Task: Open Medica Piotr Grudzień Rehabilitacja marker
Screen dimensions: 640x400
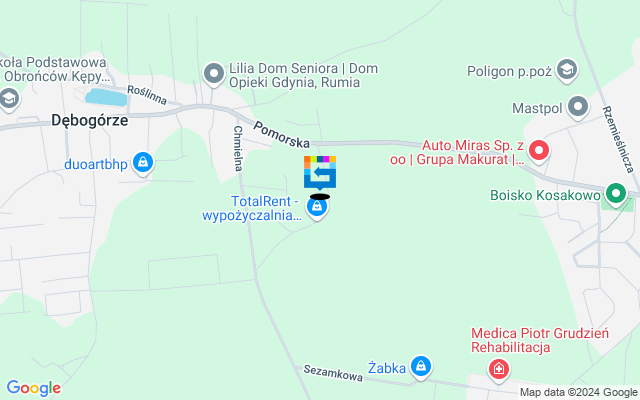Action: tap(498, 370)
